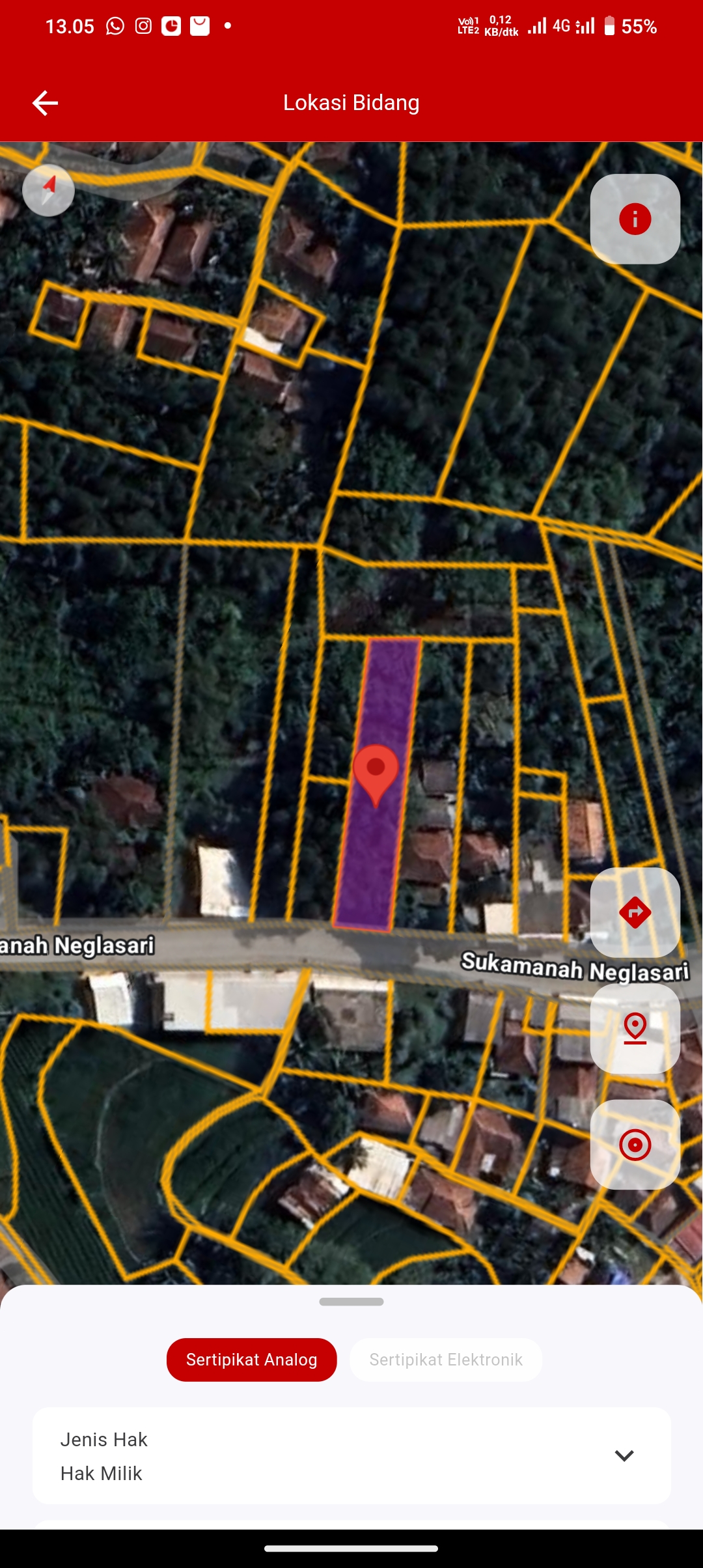Switch to Sertipikat Elektronik
The image size is (703, 1568).
[446, 1360]
